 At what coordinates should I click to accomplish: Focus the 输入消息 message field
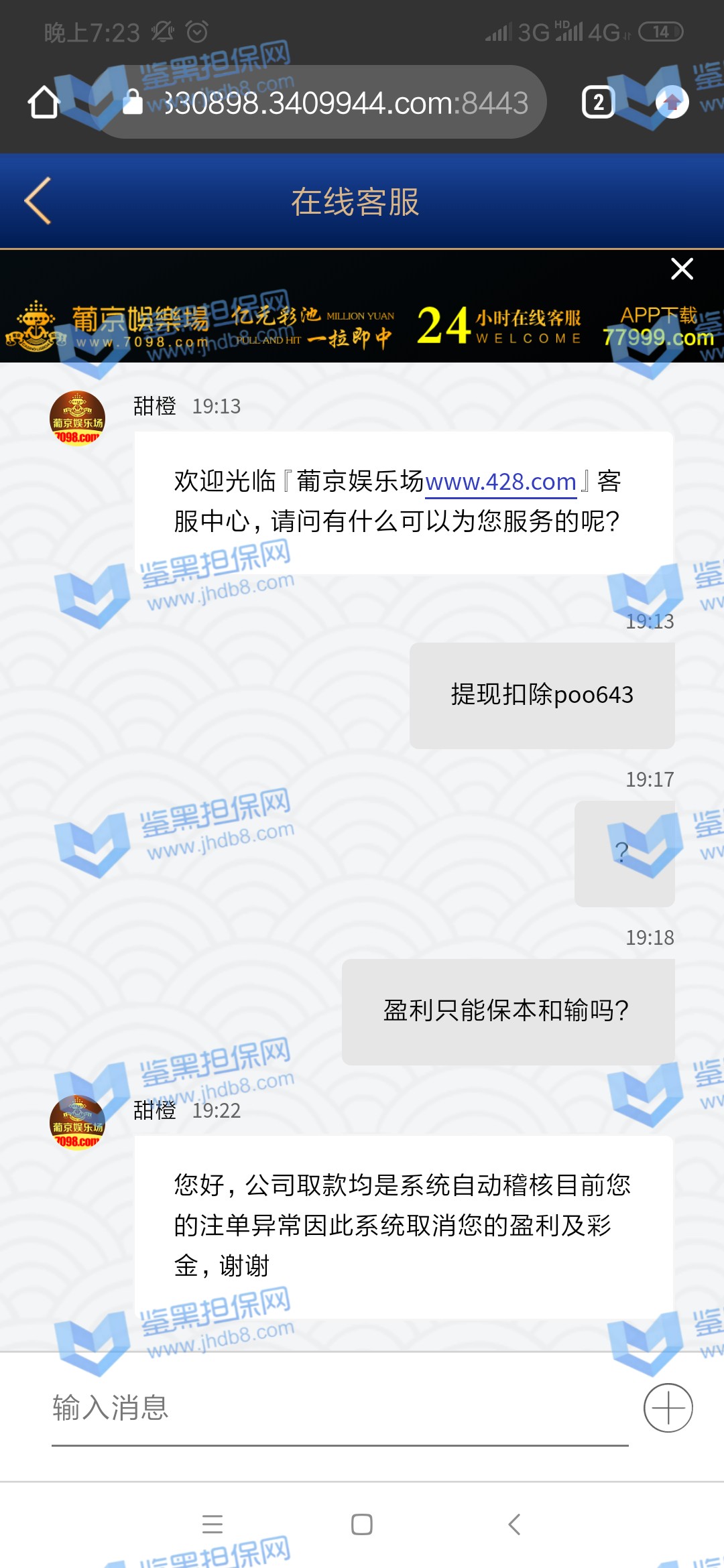click(x=335, y=1408)
